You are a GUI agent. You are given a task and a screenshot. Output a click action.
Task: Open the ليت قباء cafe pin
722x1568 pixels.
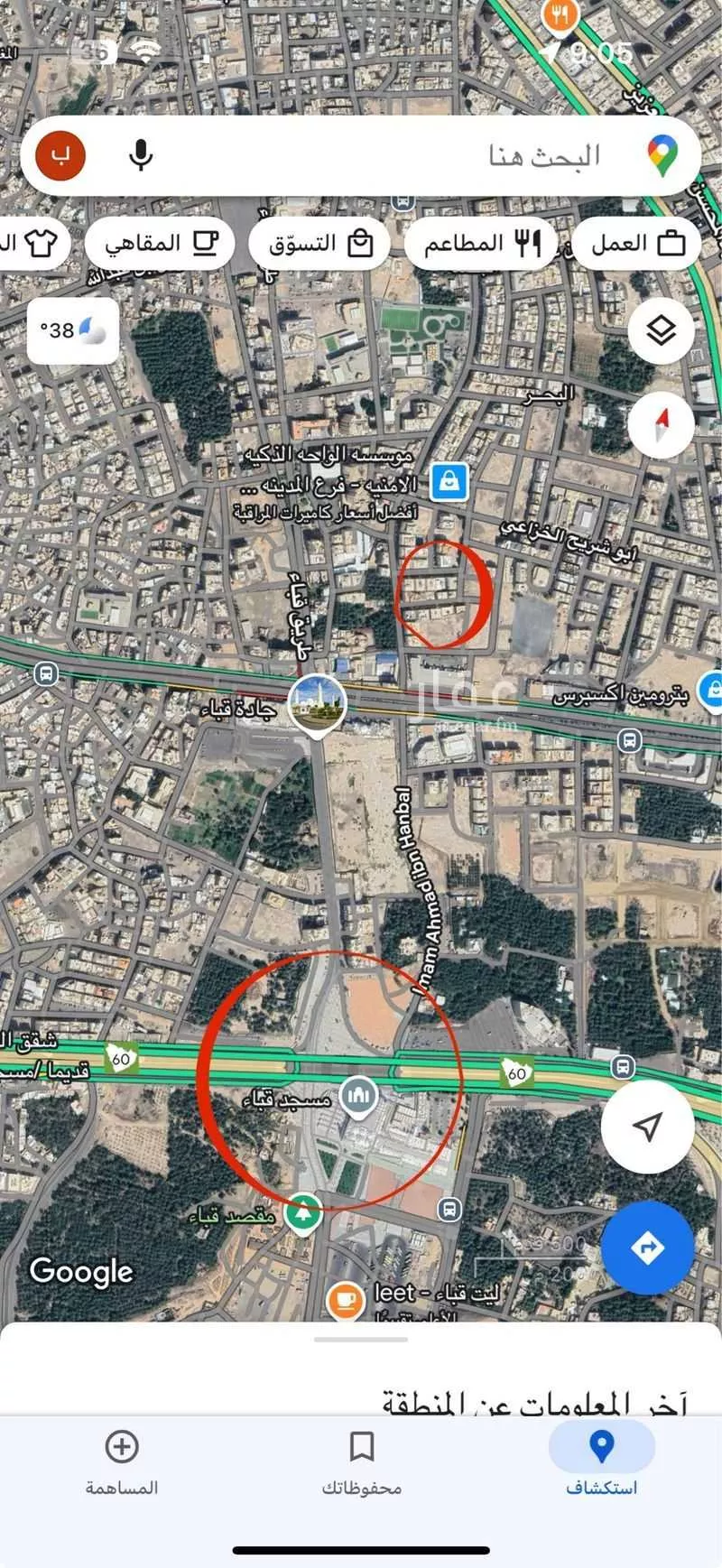click(x=344, y=1298)
